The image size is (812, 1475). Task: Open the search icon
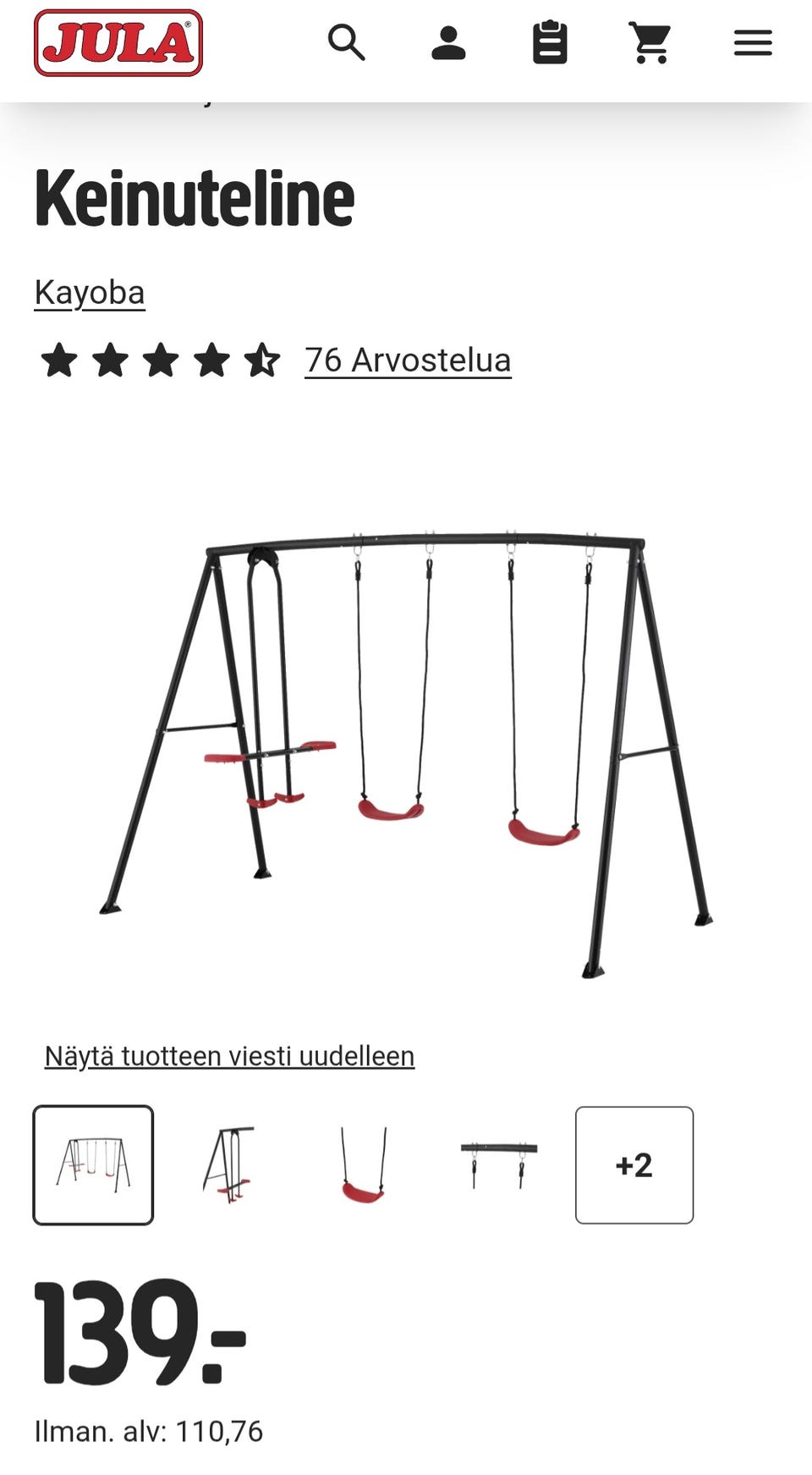348,44
